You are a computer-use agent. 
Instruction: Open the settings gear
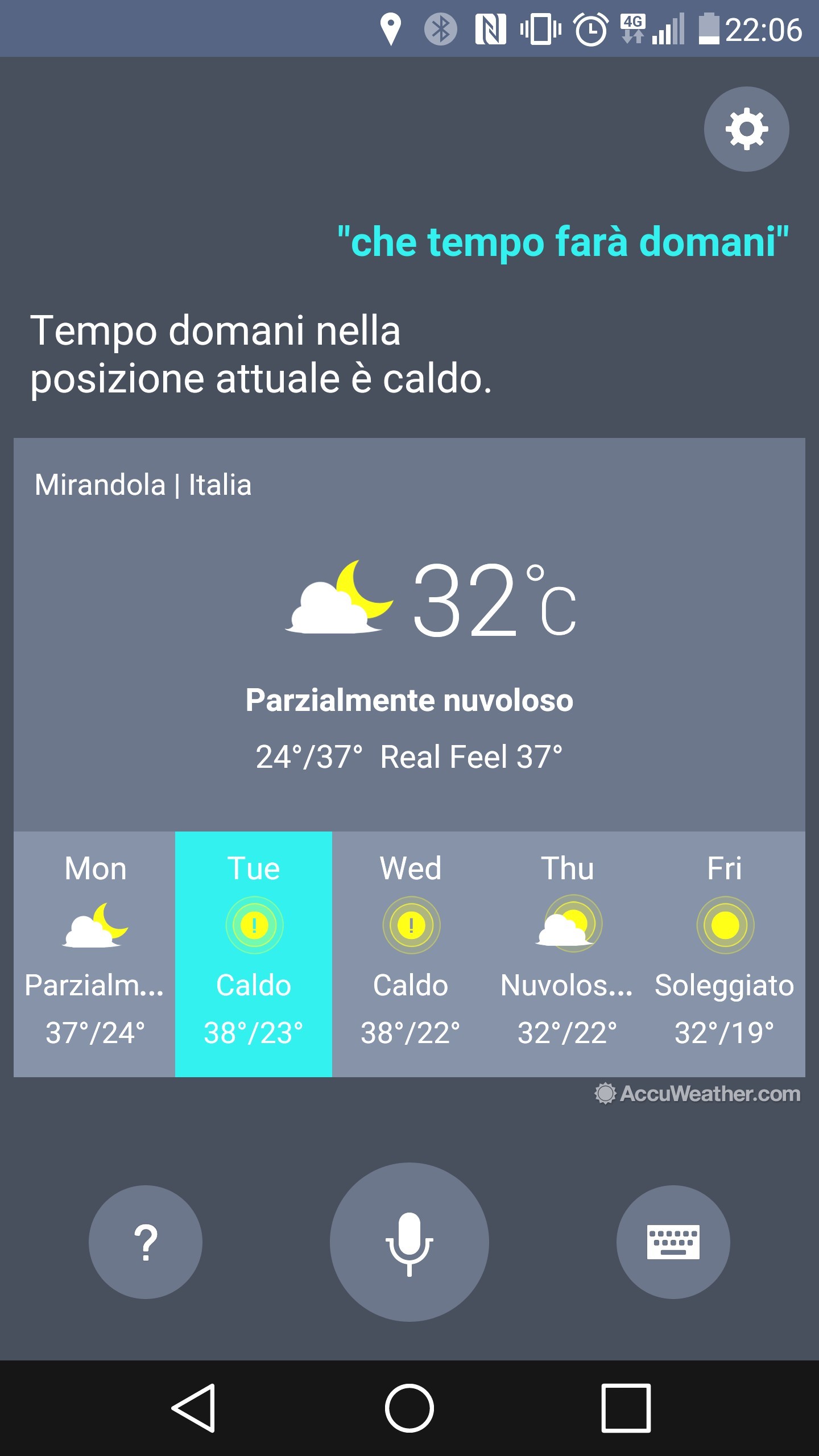pos(746,129)
